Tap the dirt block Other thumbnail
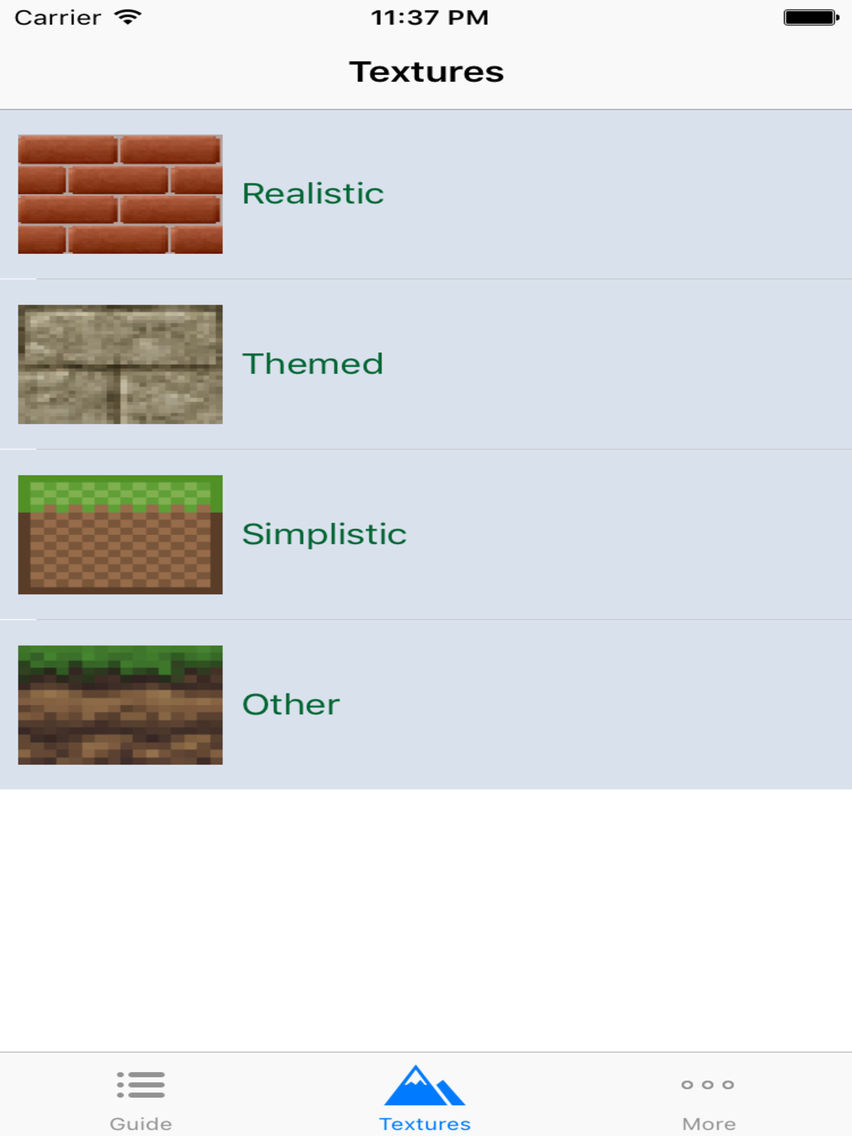 (120, 704)
